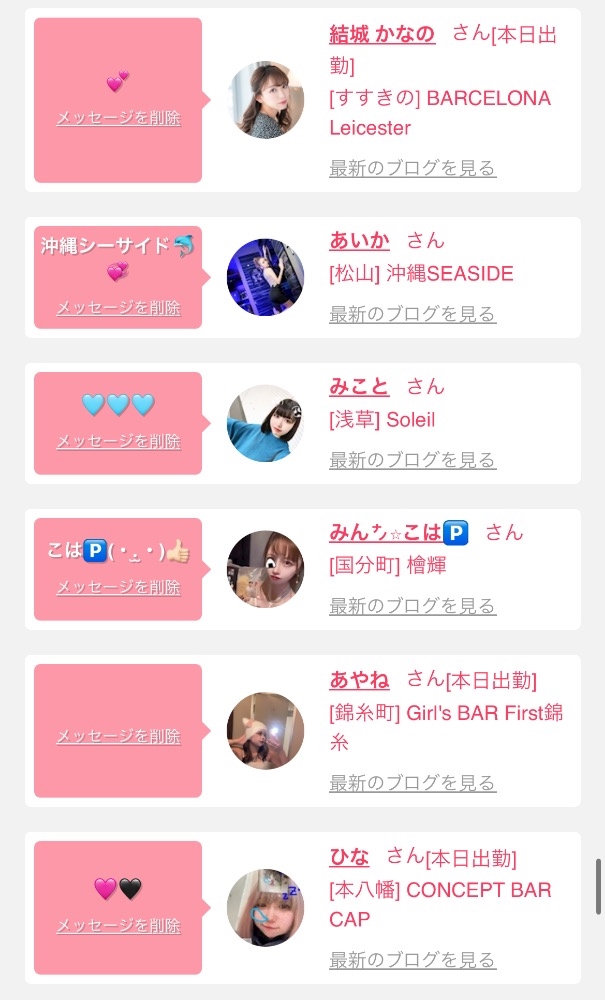Open 結城 かなの's profile link
Image resolution: width=605 pixels, height=1000 pixels.
382,34
